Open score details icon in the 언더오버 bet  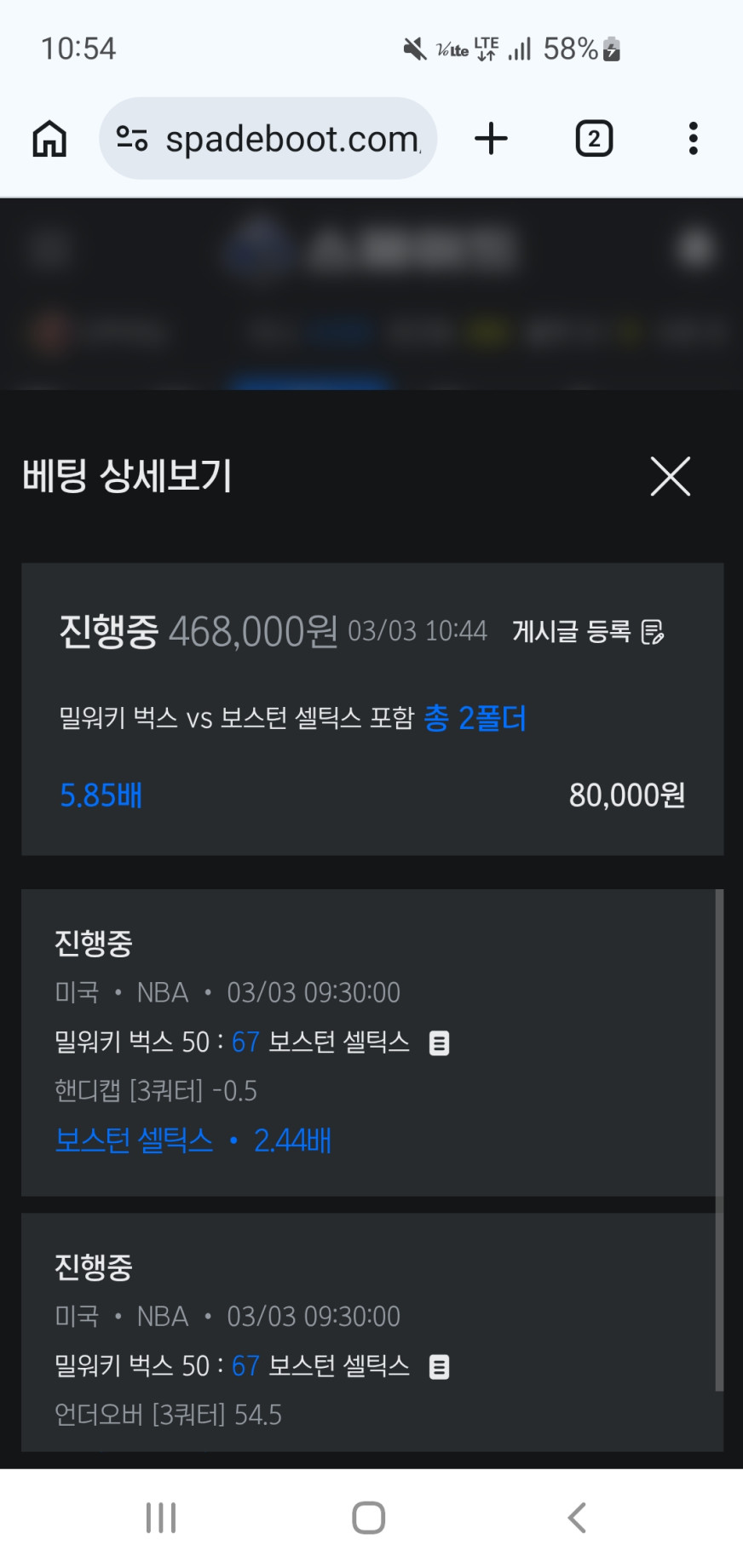pyautogui.click(x=439, y=1367)
